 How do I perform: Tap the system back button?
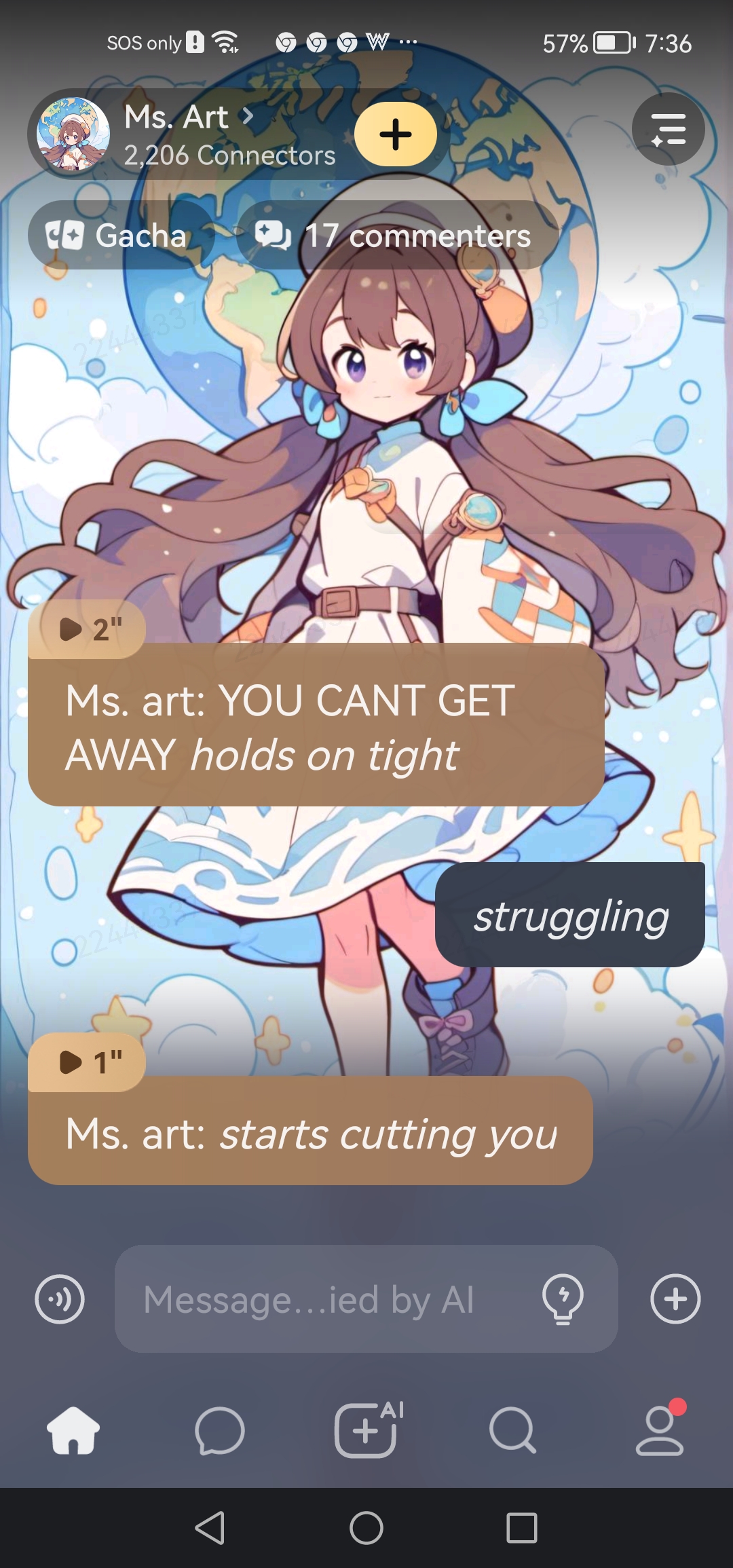(x=210, y=1528)
